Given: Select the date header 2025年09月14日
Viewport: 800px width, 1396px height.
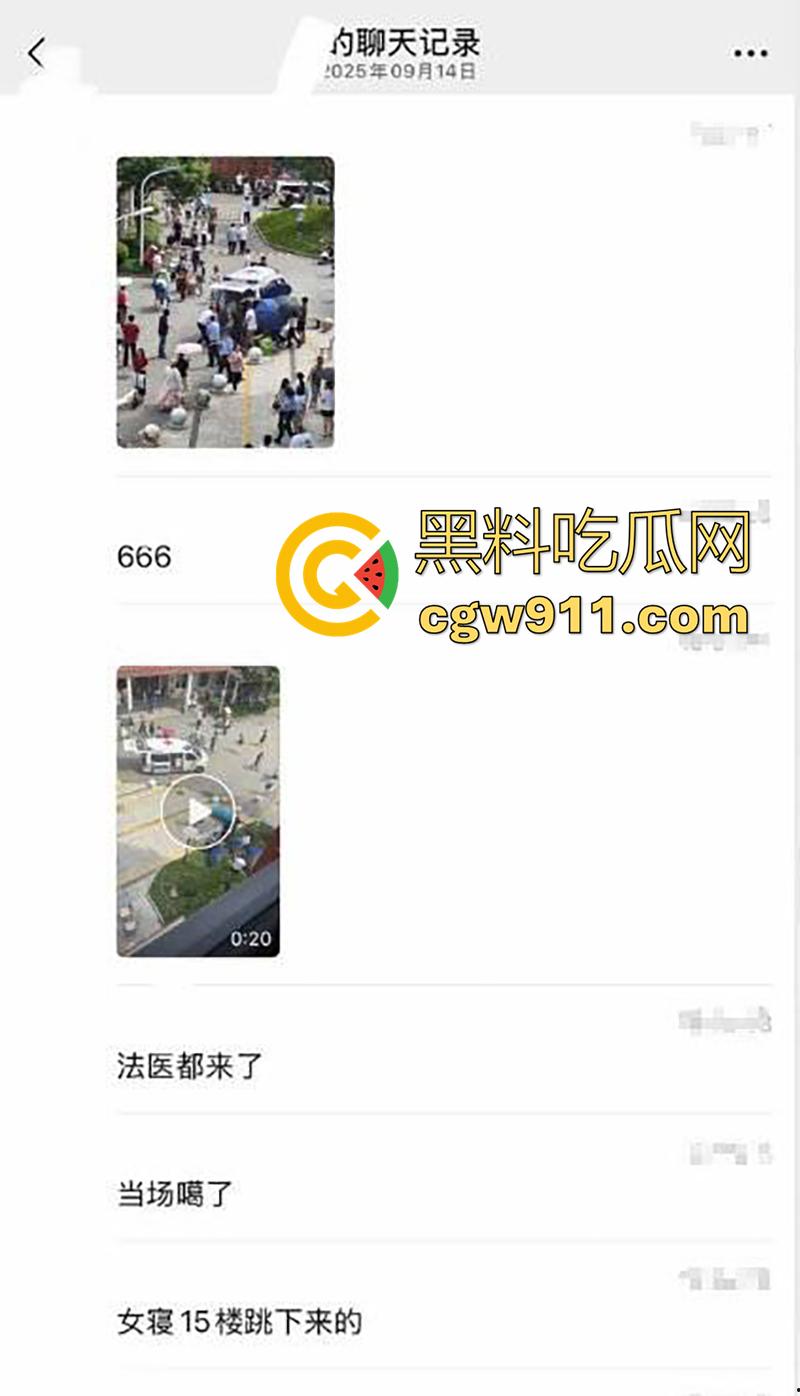Looking at the screenshot, I should 398,70.
